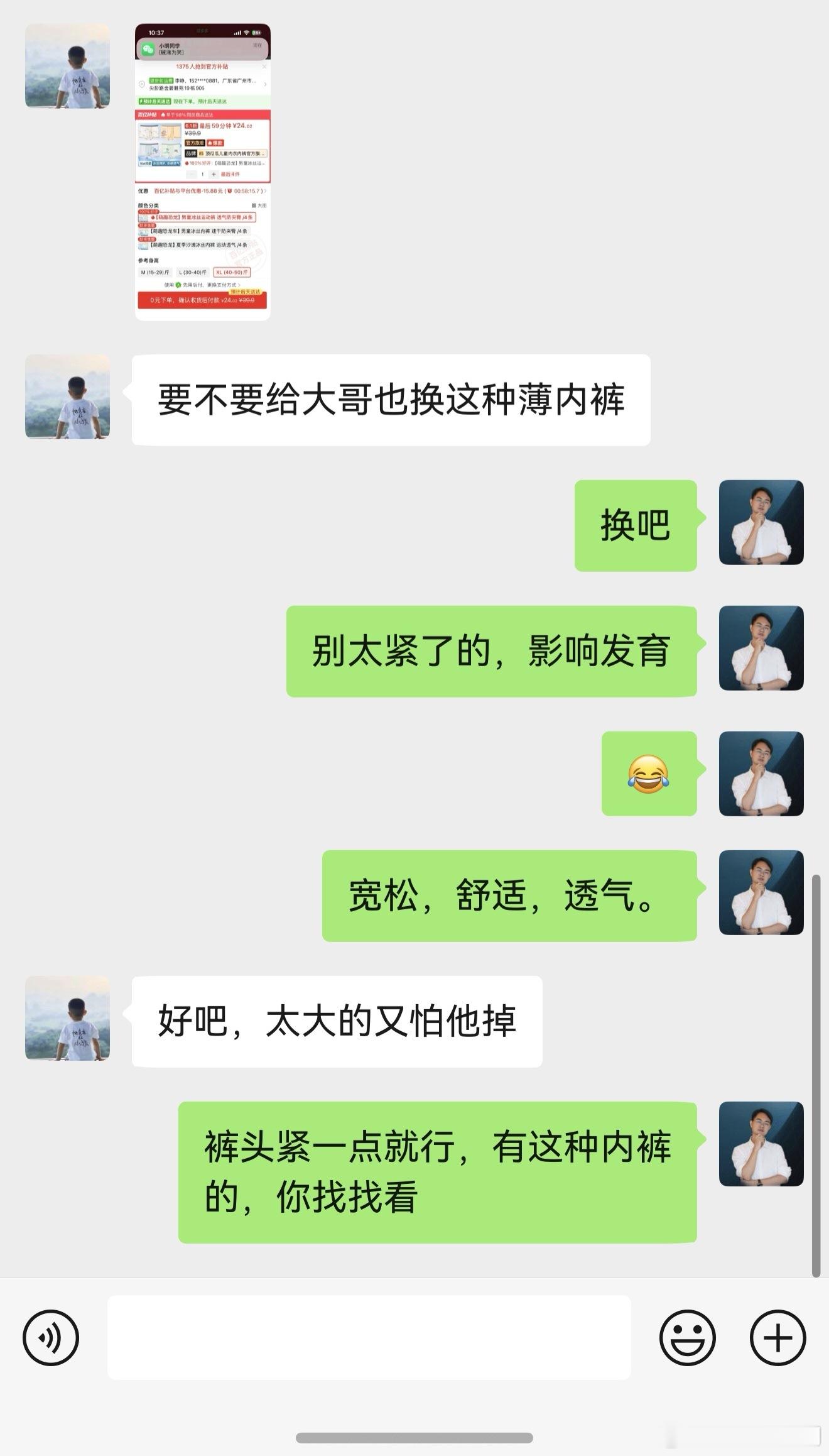
Task: Tap the location pin icon beside the delivery address
Action: pyautogui.click(x=141, y=84)
